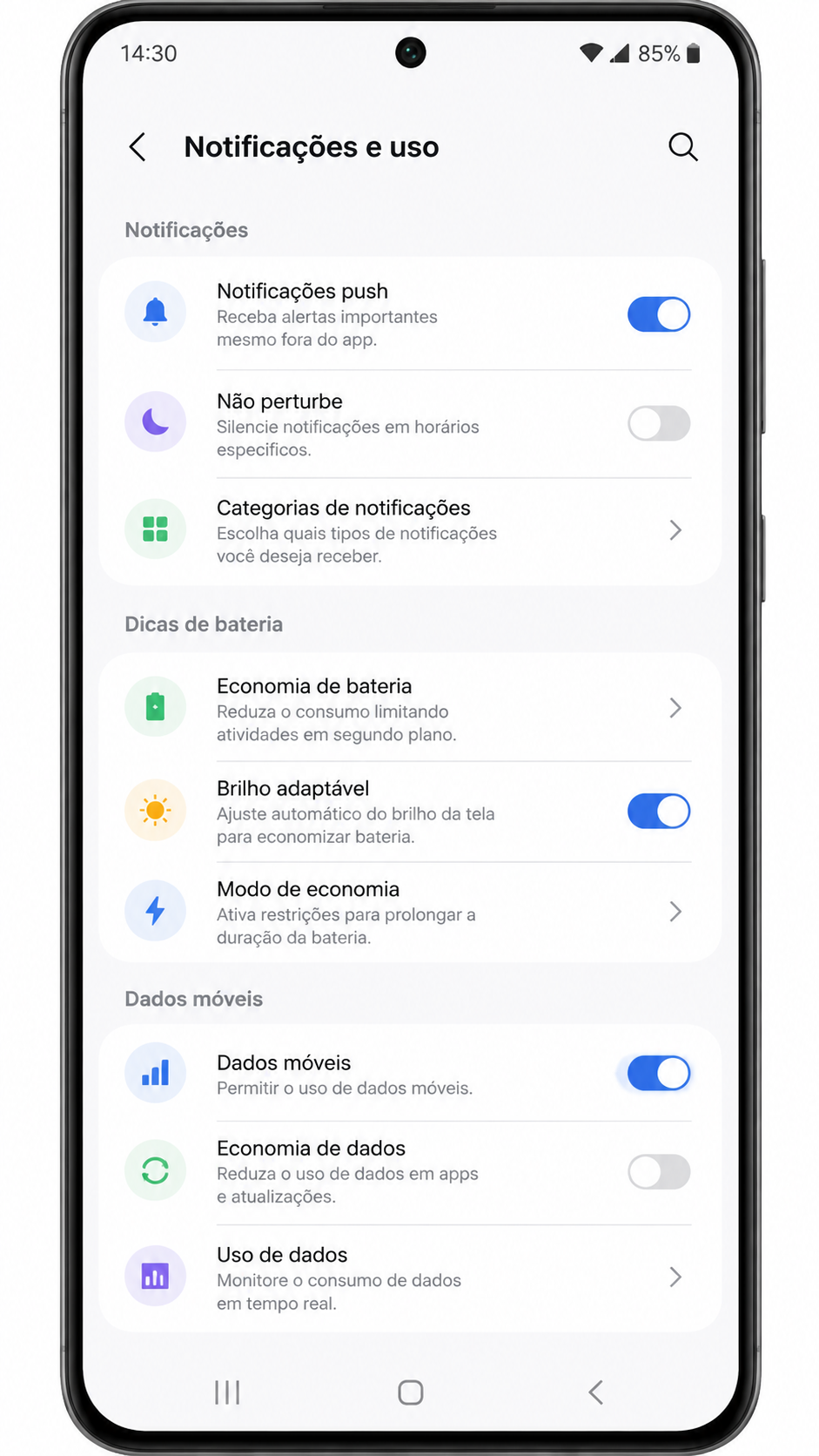Open Uso de dados

(410, 1277)
